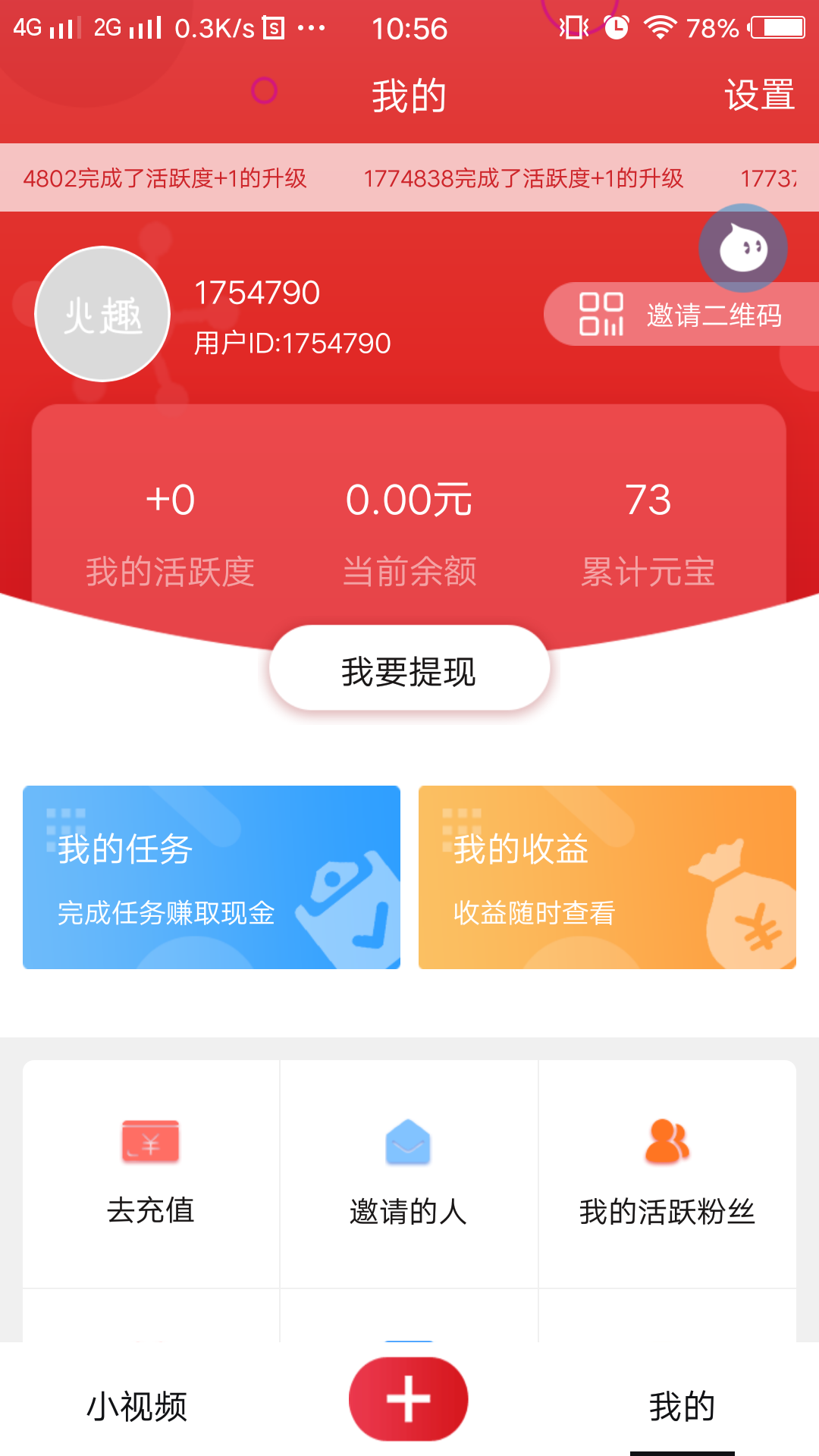Select 去充值 to recharge
The height and width of the screenshot is (1456, 819).
pos(151,1172)
